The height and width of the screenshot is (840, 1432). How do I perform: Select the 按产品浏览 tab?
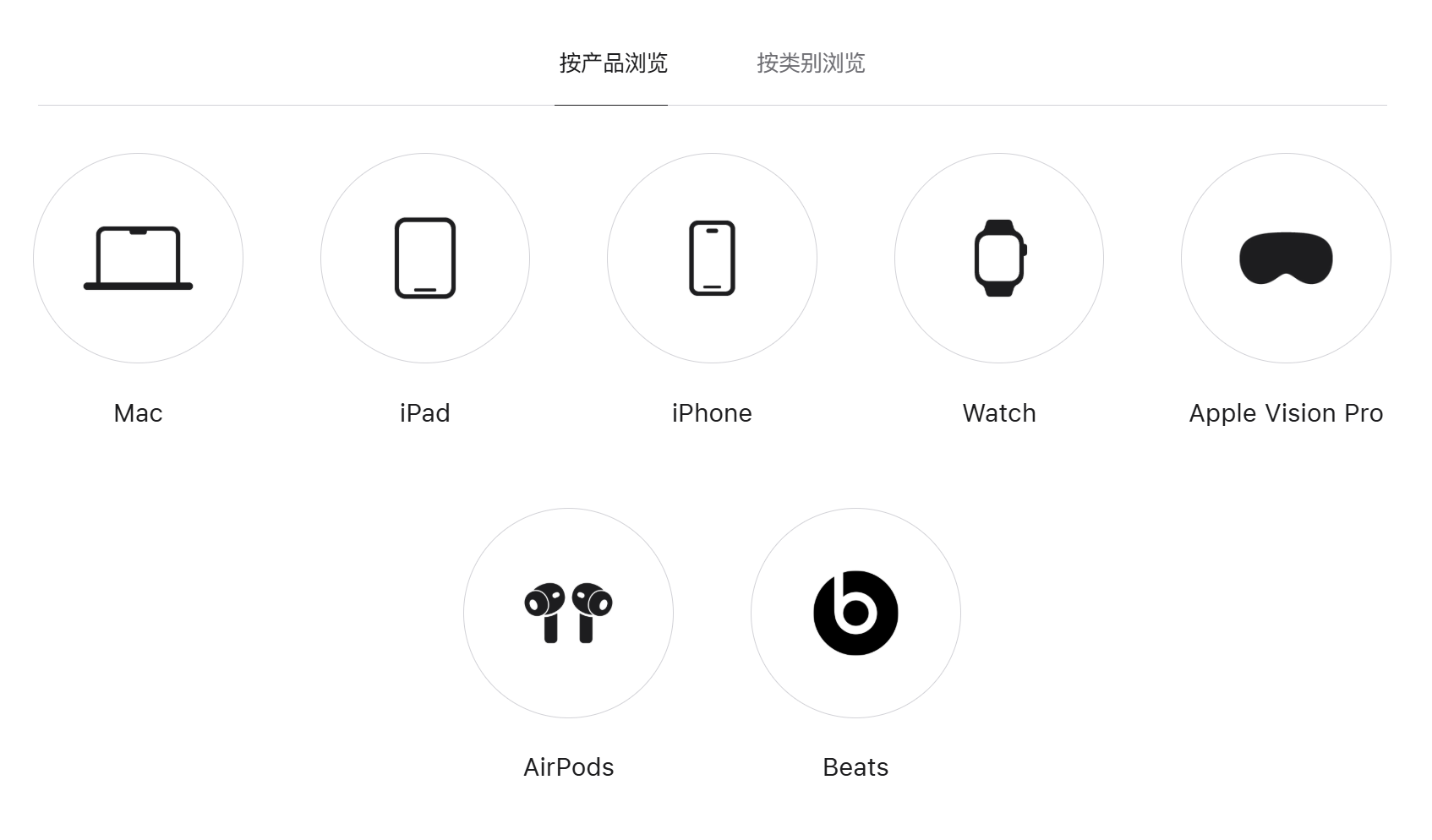pyautogui.click(x=613, y=63)
